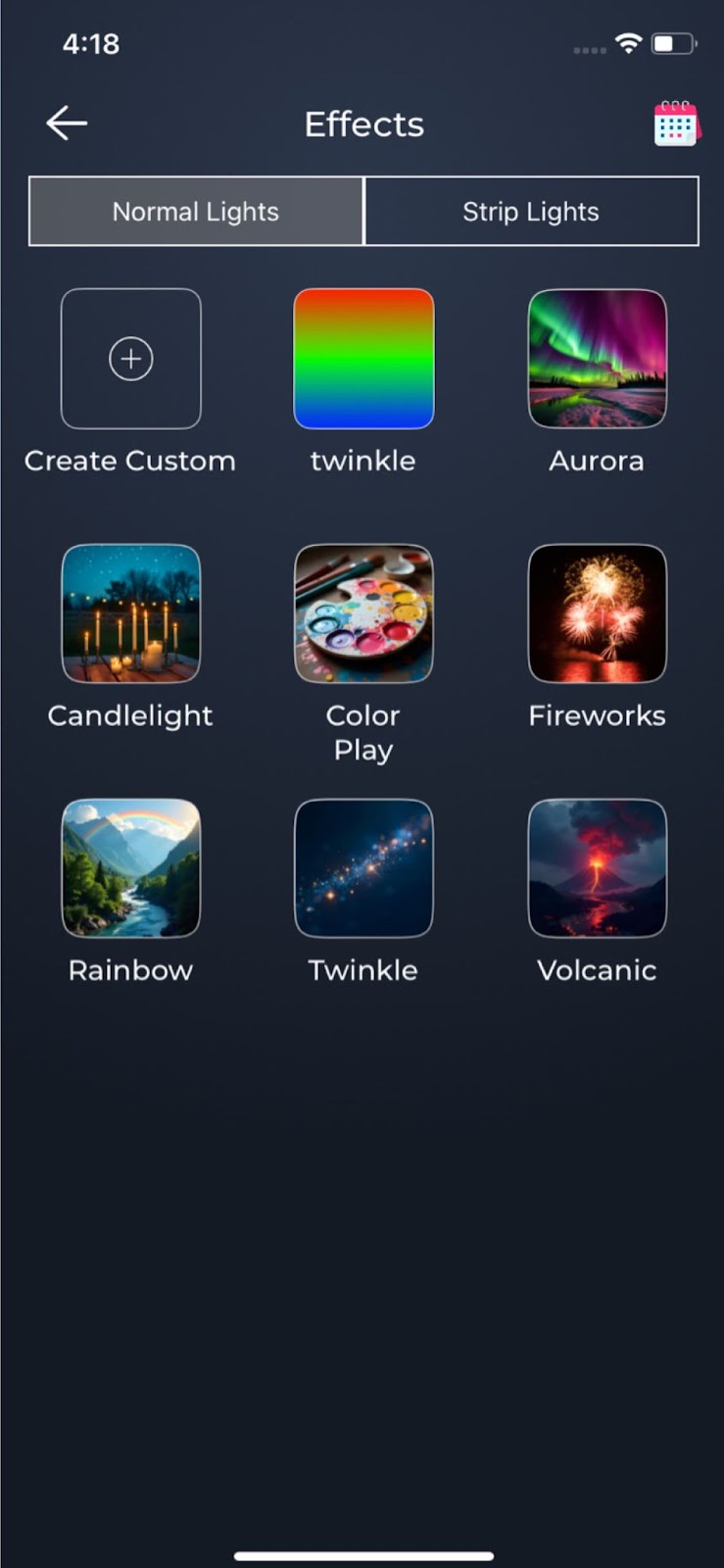Open the Color Play effect

pos(363,613)
